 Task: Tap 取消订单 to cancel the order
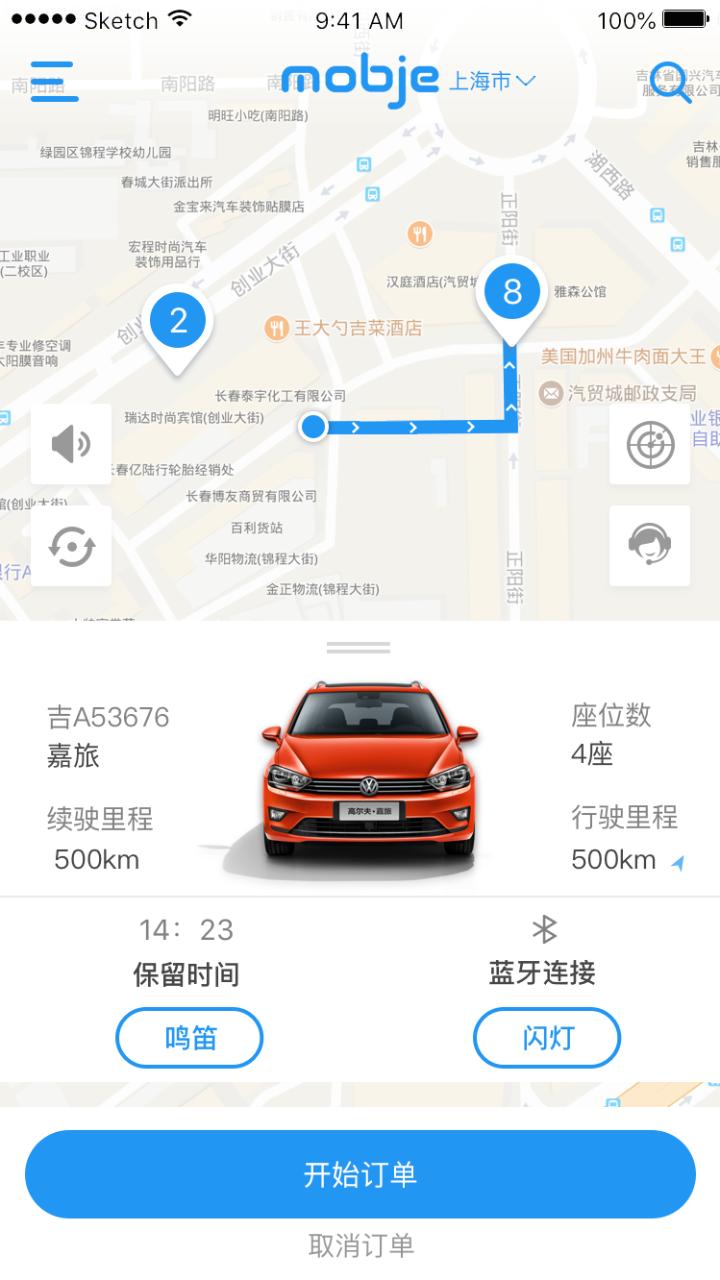359,1246
